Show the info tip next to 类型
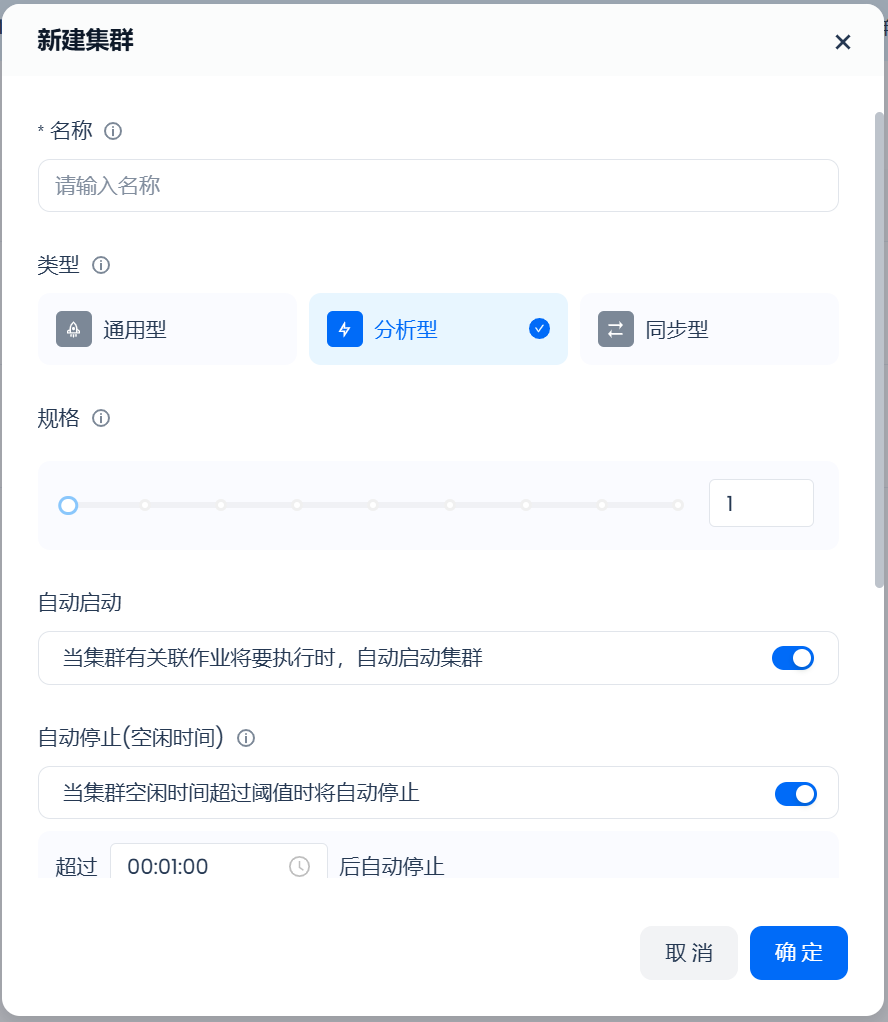Viewport: 888px width, 1022px height. pos(101,265)
